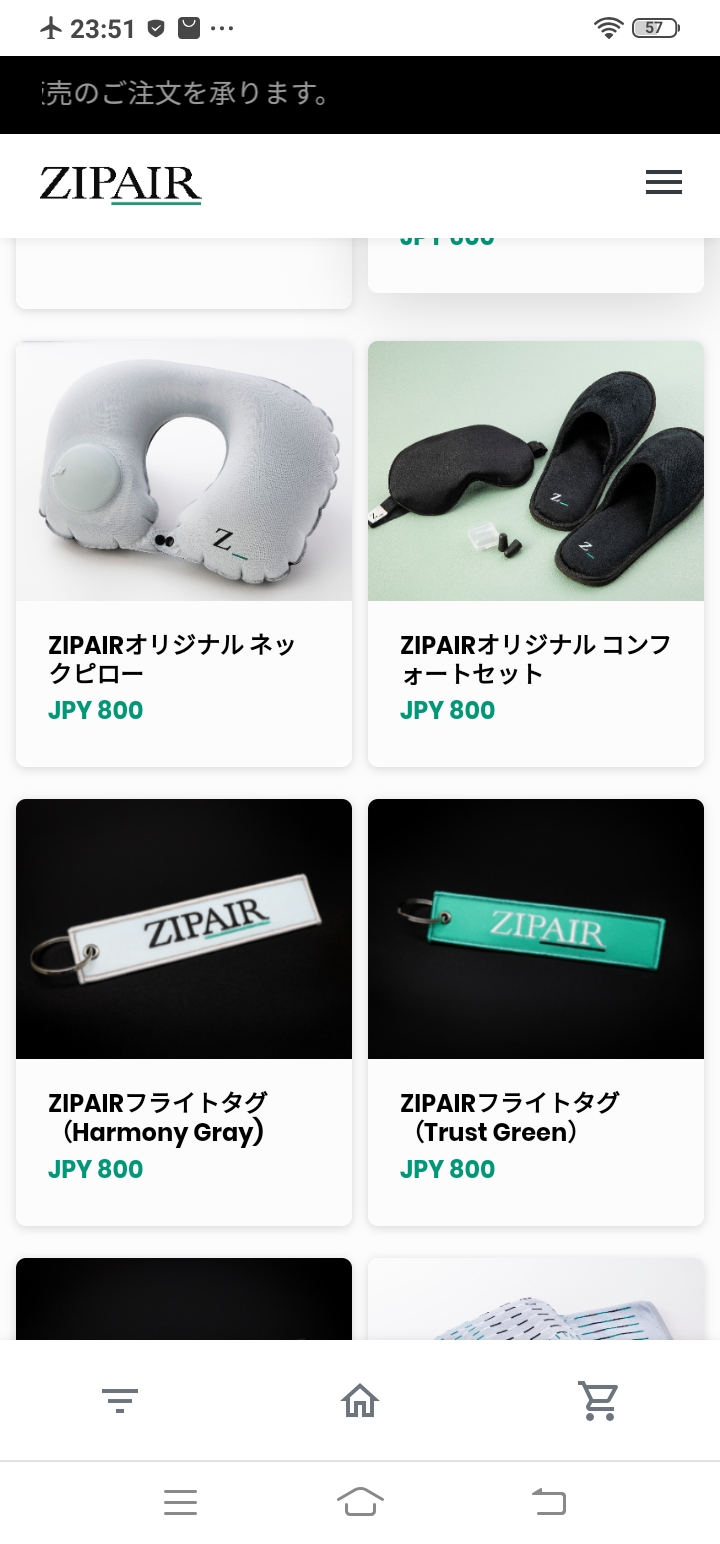View the Trust Green flight tag

point(536,1010)
